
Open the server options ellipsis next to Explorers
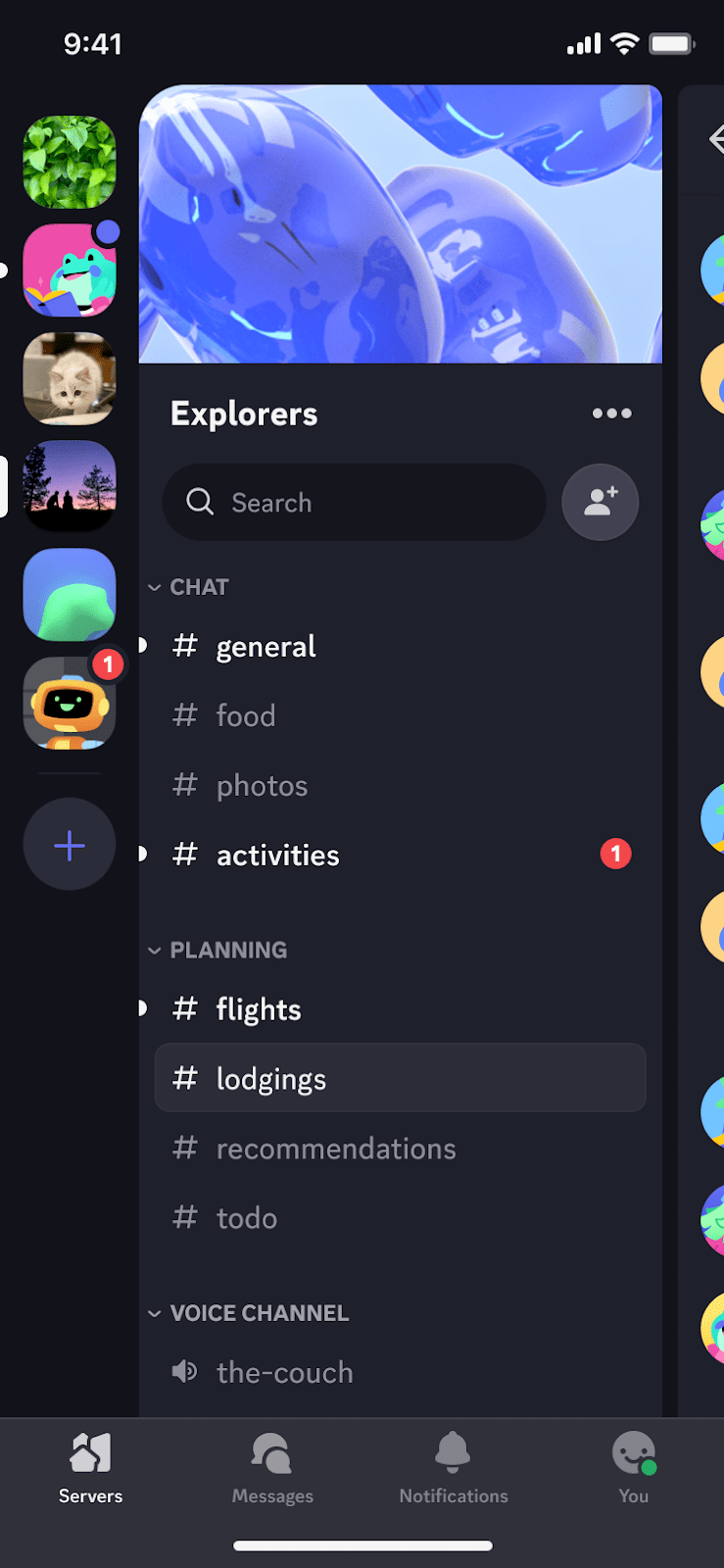tap(611, 413)
